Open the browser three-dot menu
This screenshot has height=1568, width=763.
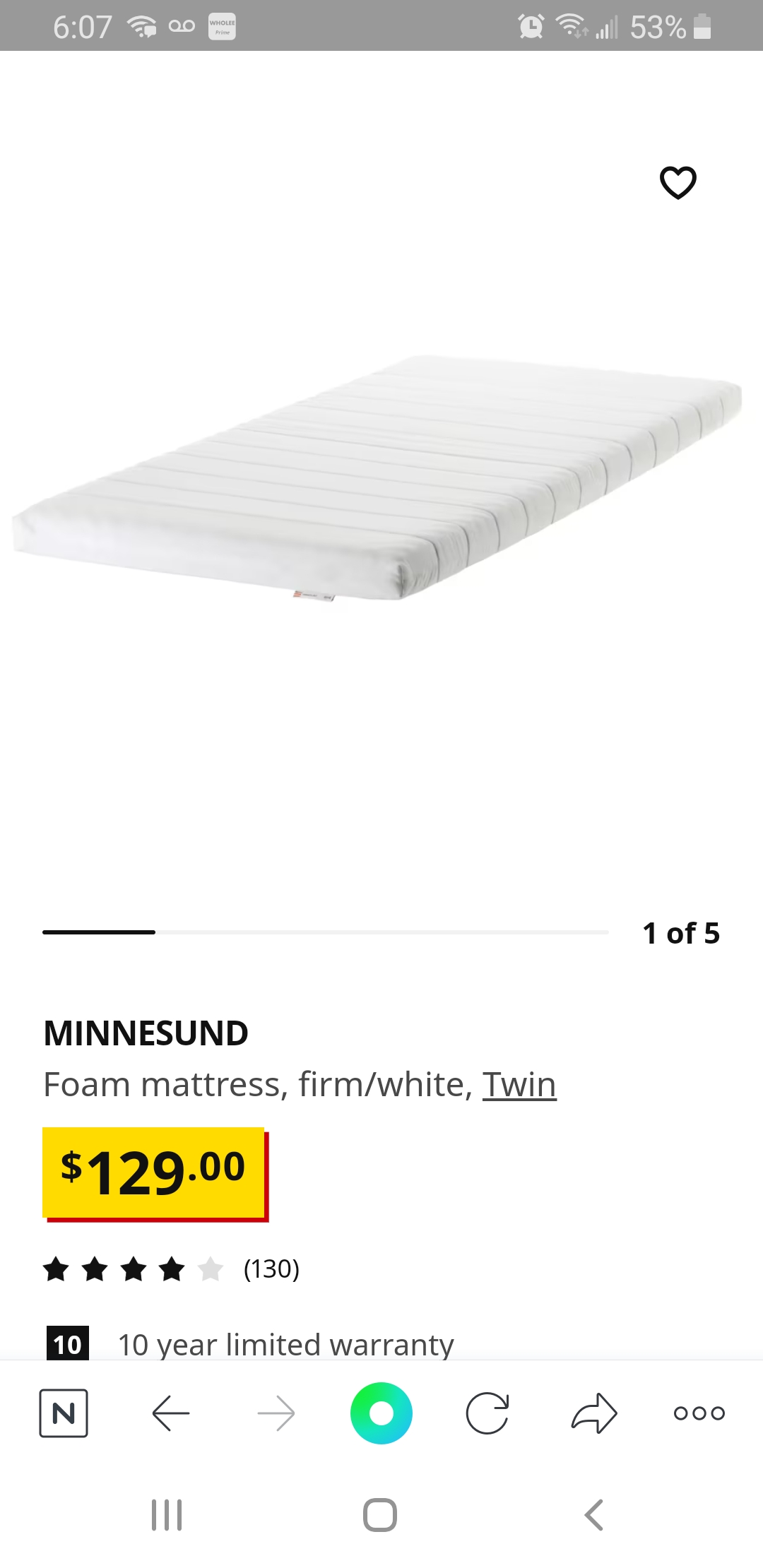[699, 1413]
